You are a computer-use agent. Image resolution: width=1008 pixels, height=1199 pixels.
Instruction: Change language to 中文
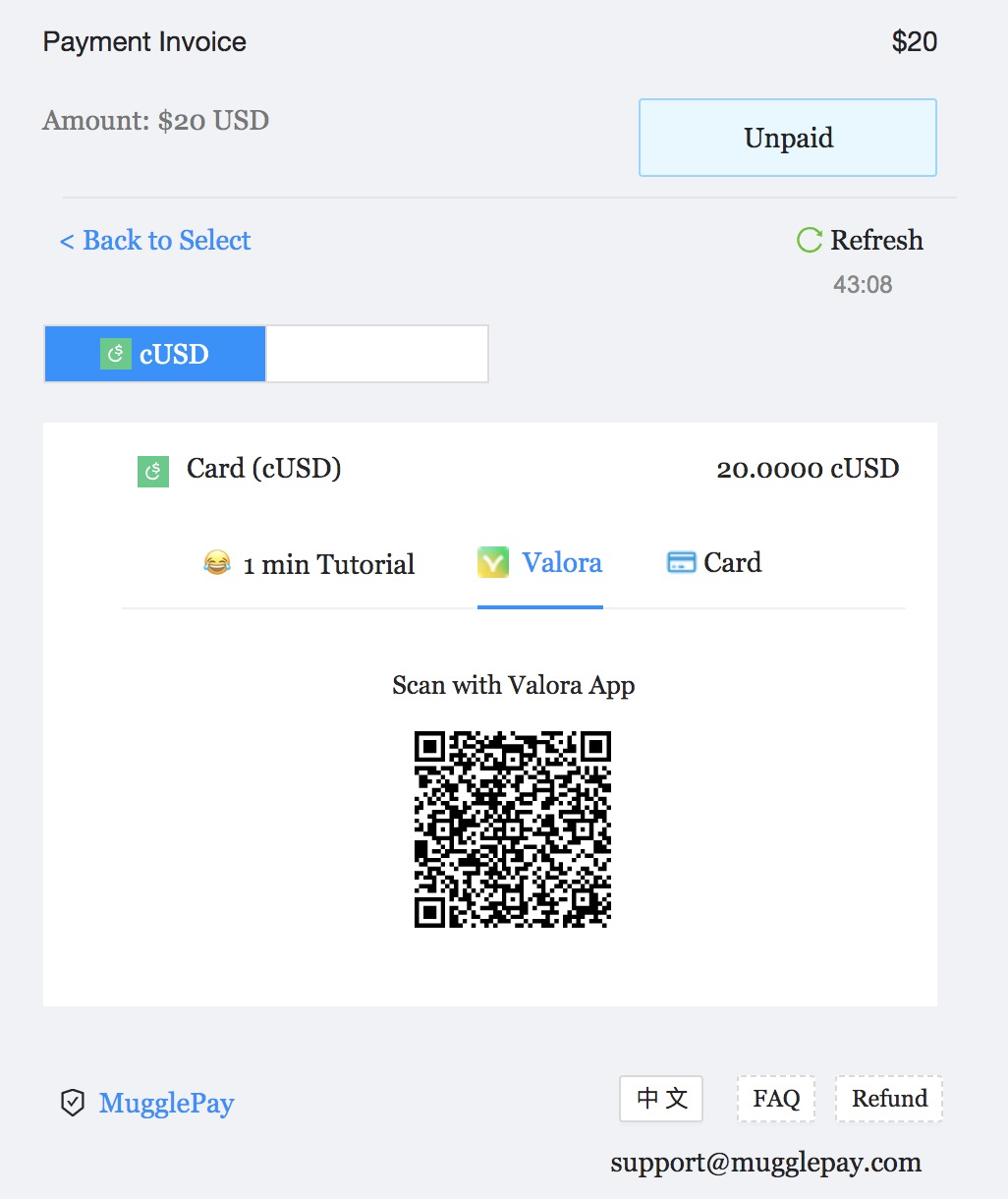click(661, 1099)
